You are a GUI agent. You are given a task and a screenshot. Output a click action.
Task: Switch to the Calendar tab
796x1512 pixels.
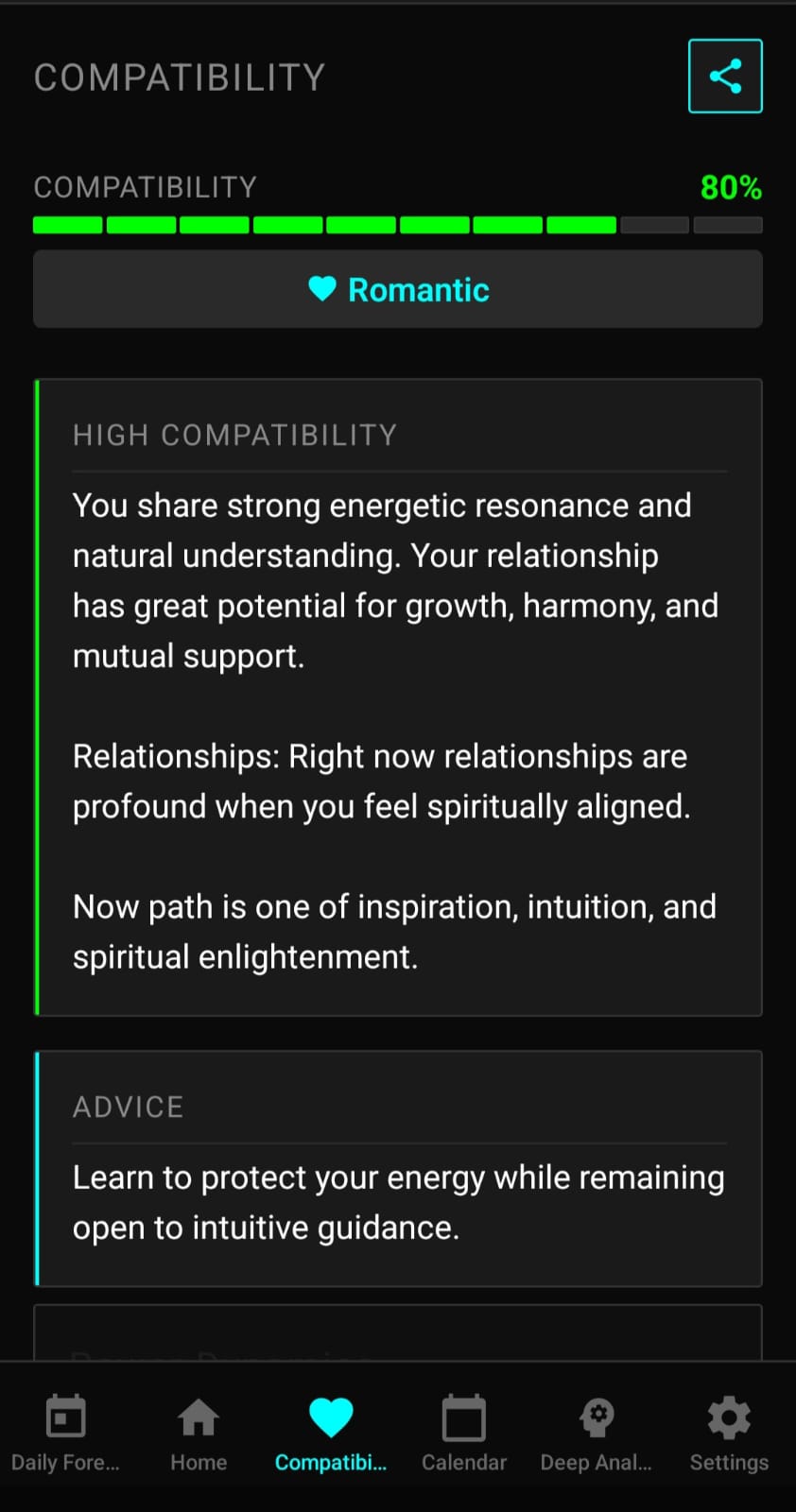[x=463, y=1432]
